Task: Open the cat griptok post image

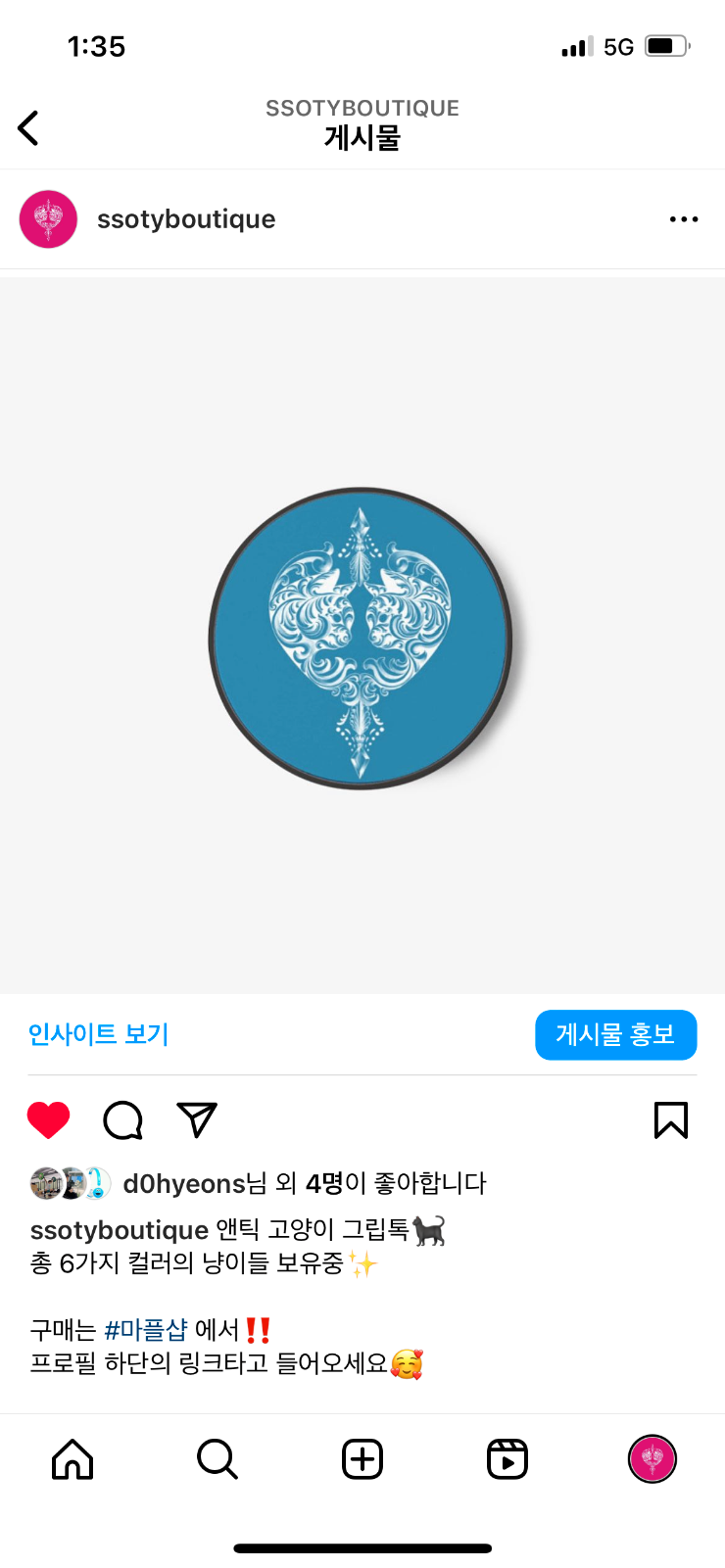Action: pyautogui.click(x=362, y=637)
